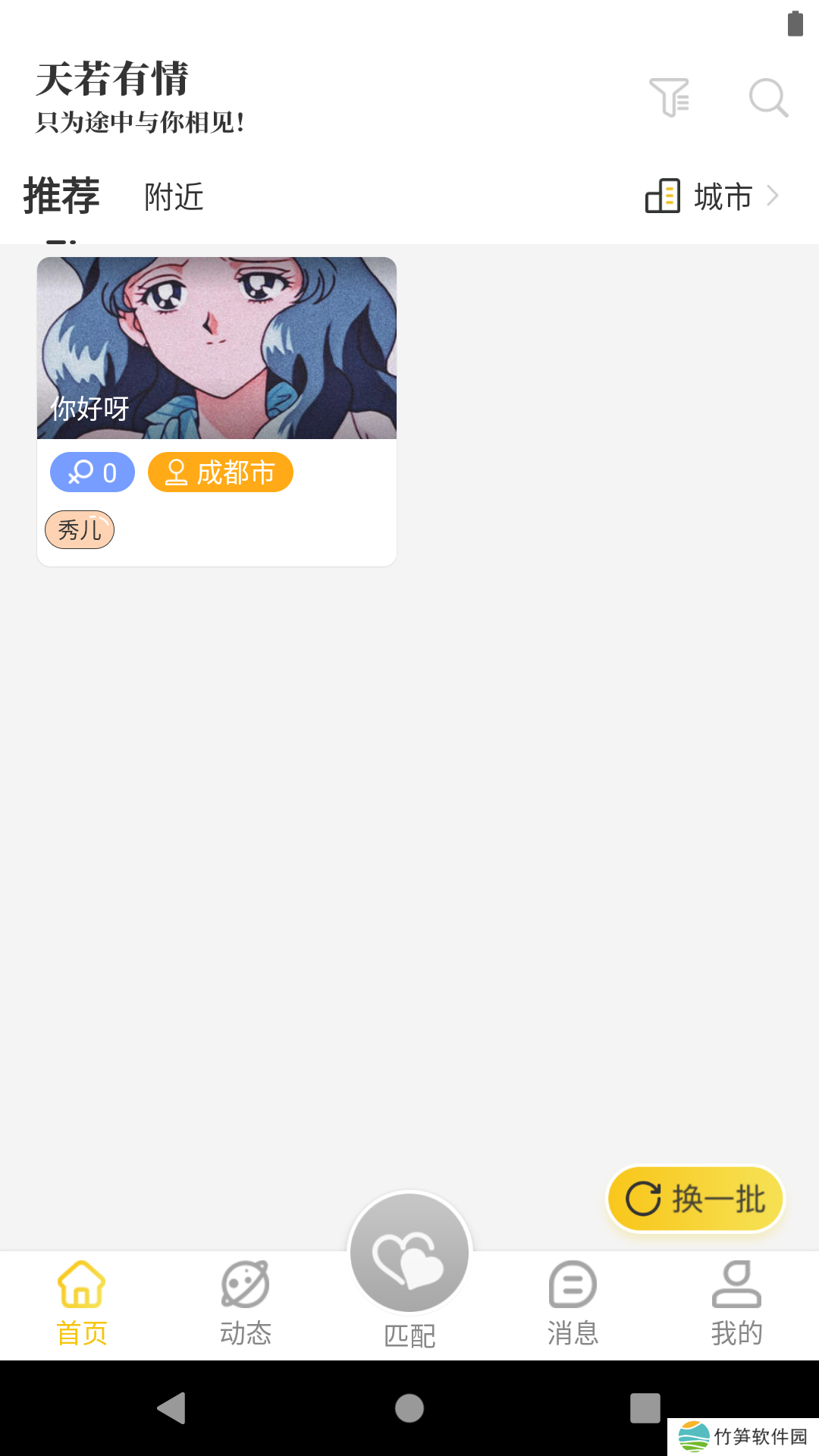
Task: Open the 城市 city selector
Action: point(711,196)
